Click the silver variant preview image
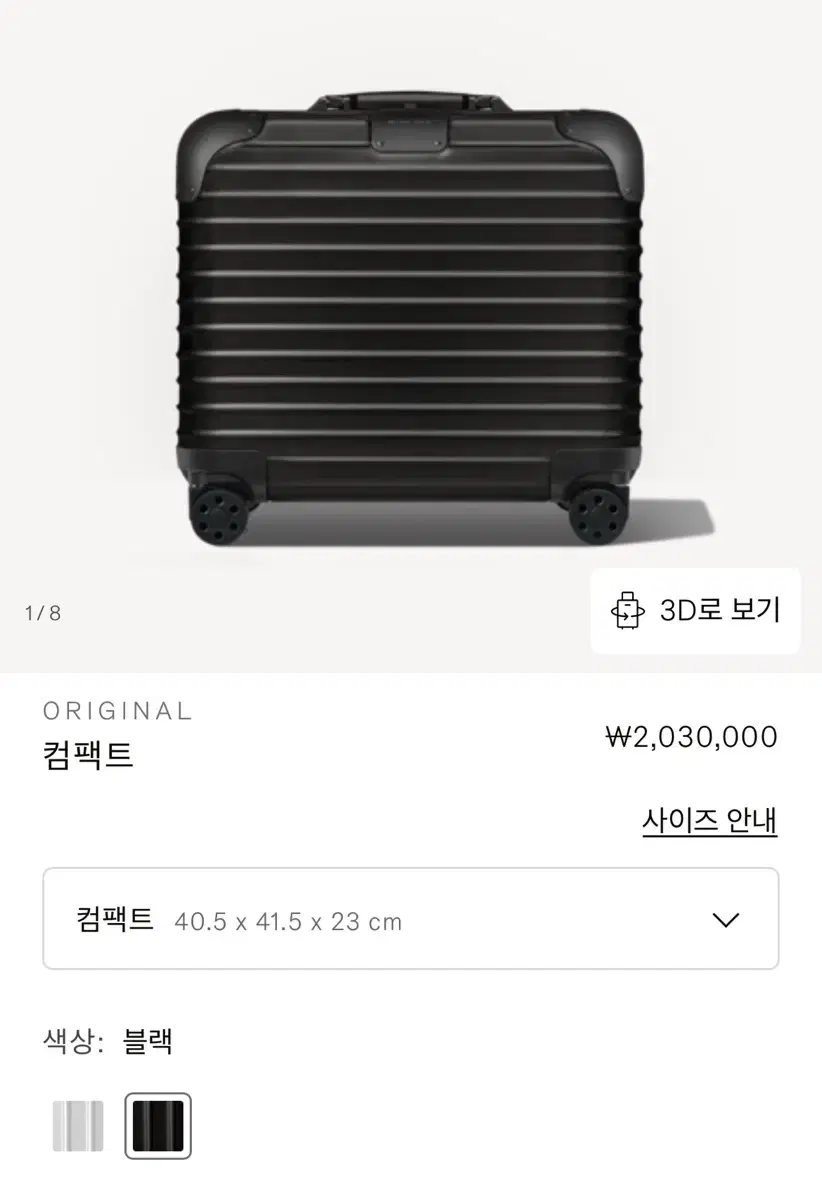The image size is (822, 1200). coord(76,1124)
